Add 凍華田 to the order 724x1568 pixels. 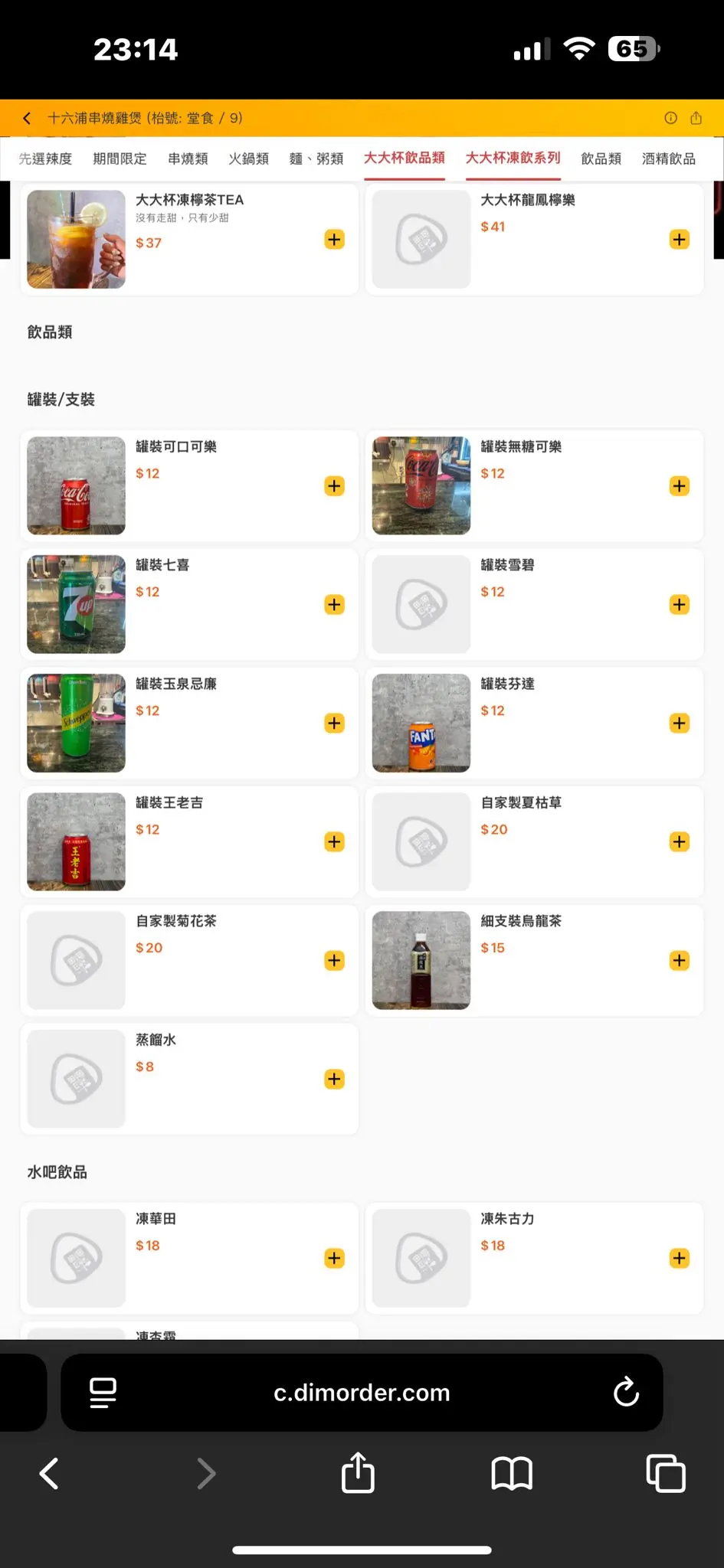tap(334, 1259)
